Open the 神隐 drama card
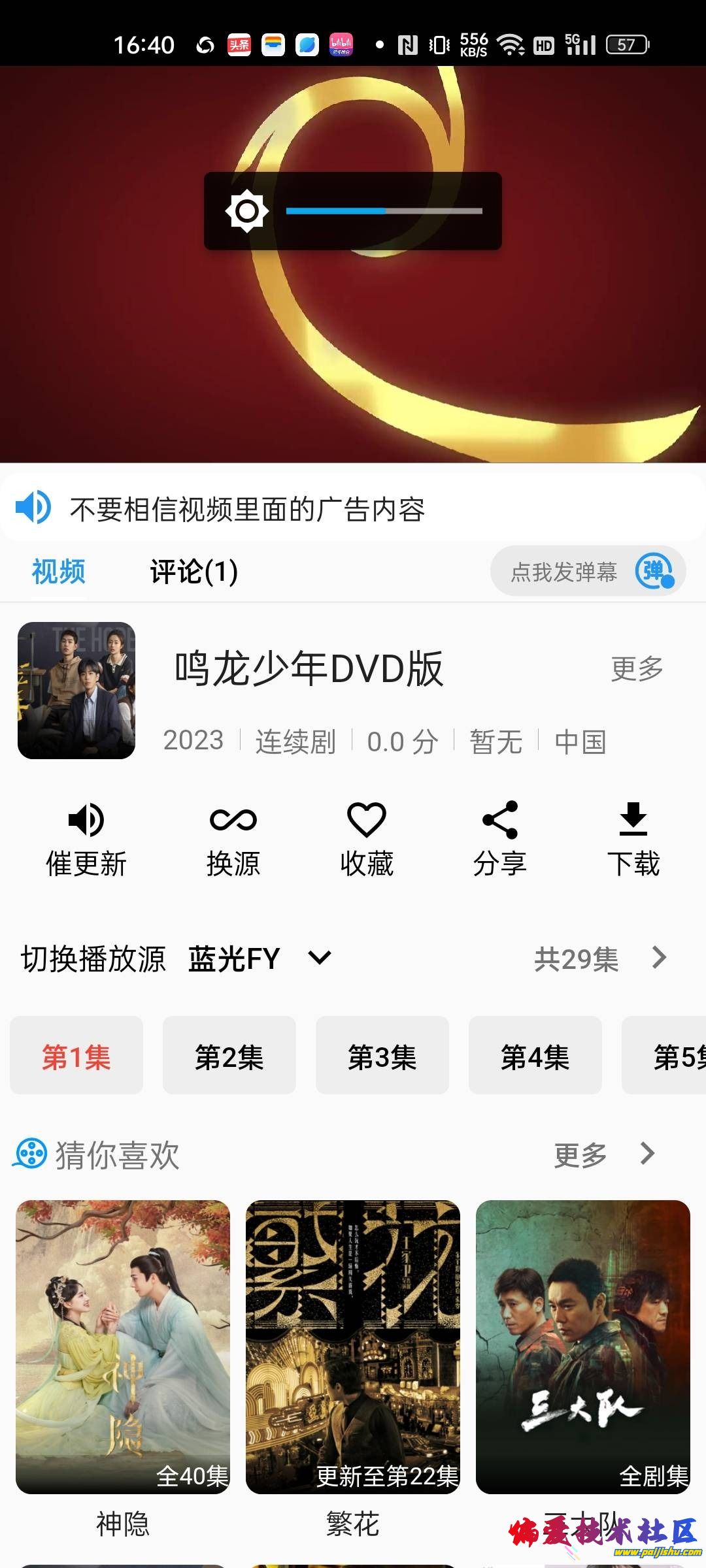The width and height of the screenshot is (706, 1568). (123, 1347)
